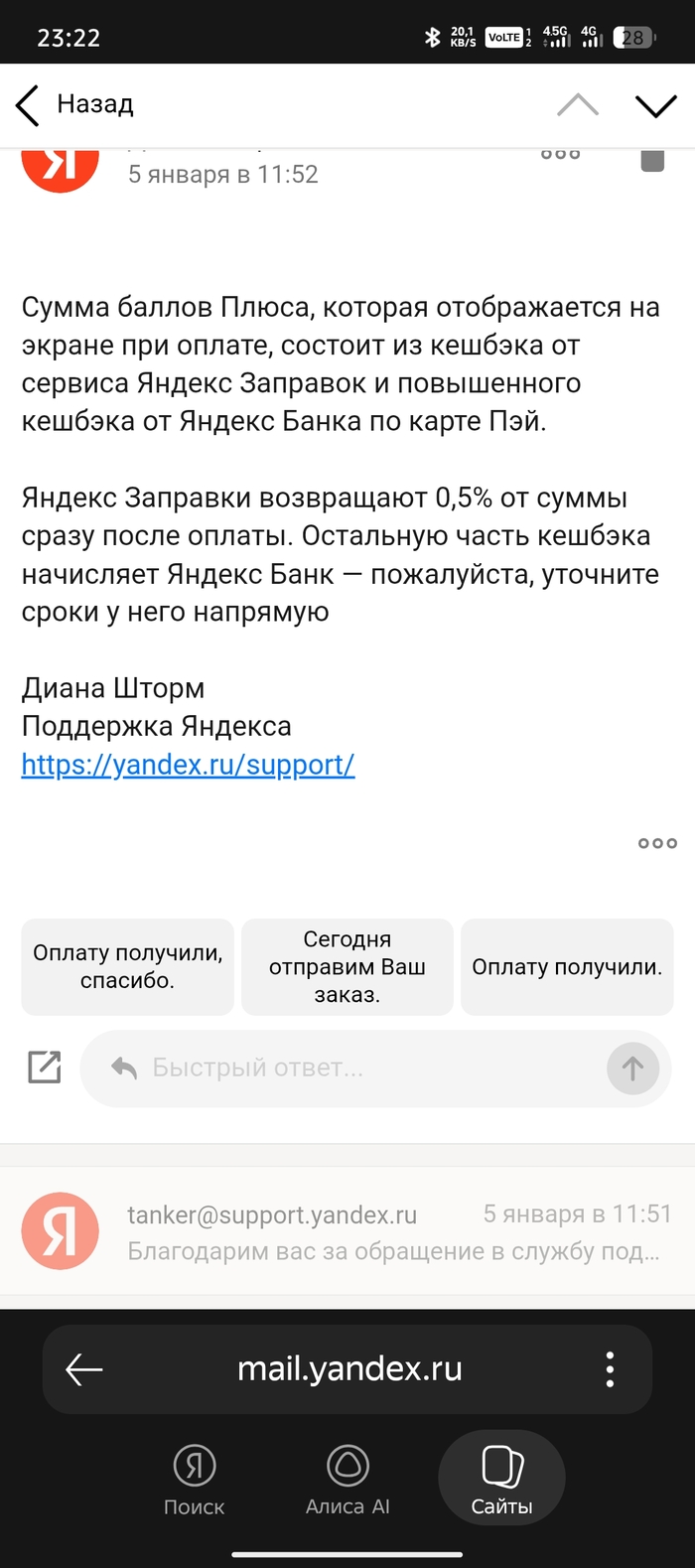Open the browser three-dot menu
Screen dimensions: 695x1568
pos(610,1369)
